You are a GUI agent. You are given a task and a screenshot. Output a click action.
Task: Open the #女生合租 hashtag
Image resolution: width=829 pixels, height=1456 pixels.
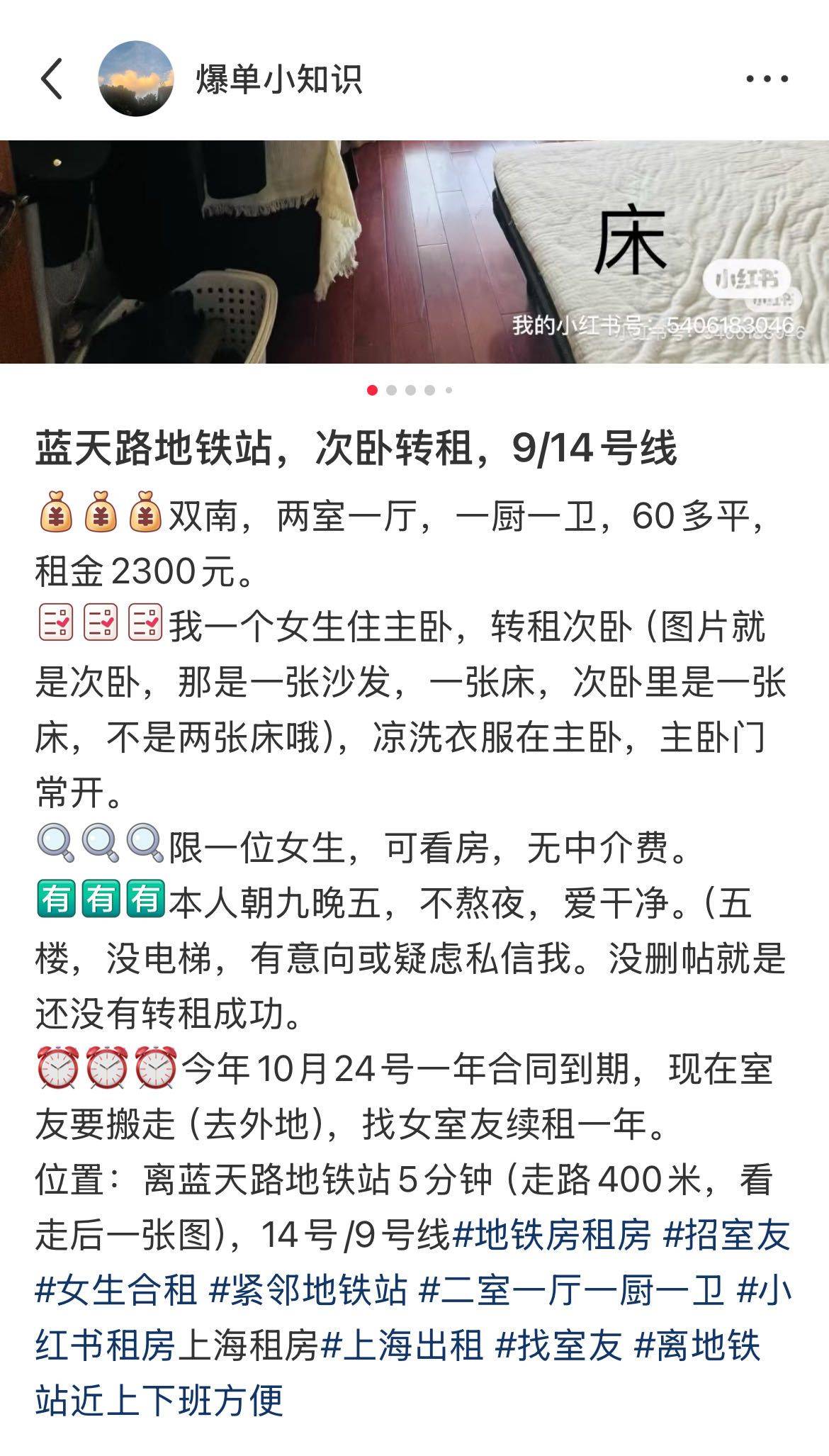(x=116, y=1290)
